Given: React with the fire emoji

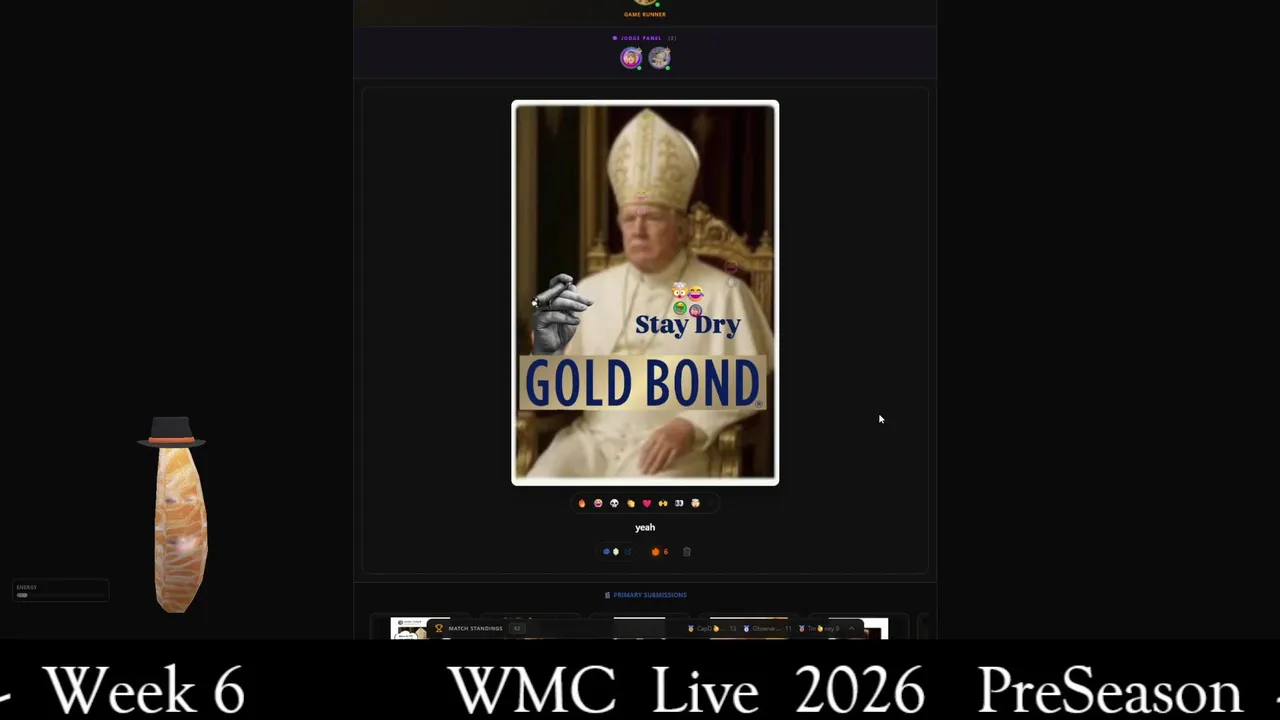Looking at the screenshot, I should click(582, 503).
